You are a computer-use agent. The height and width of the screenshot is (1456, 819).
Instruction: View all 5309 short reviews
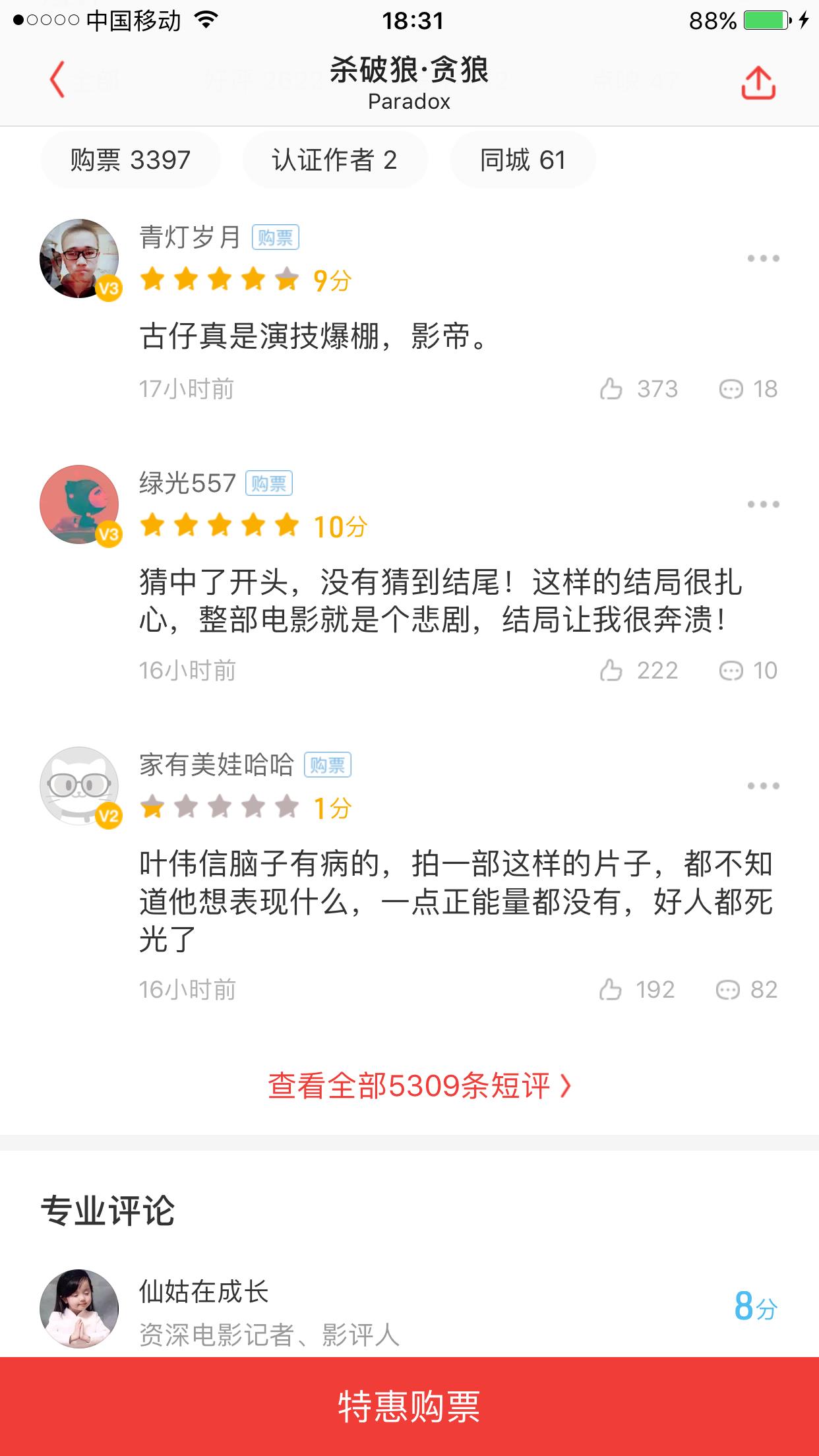pos(418,1086)
